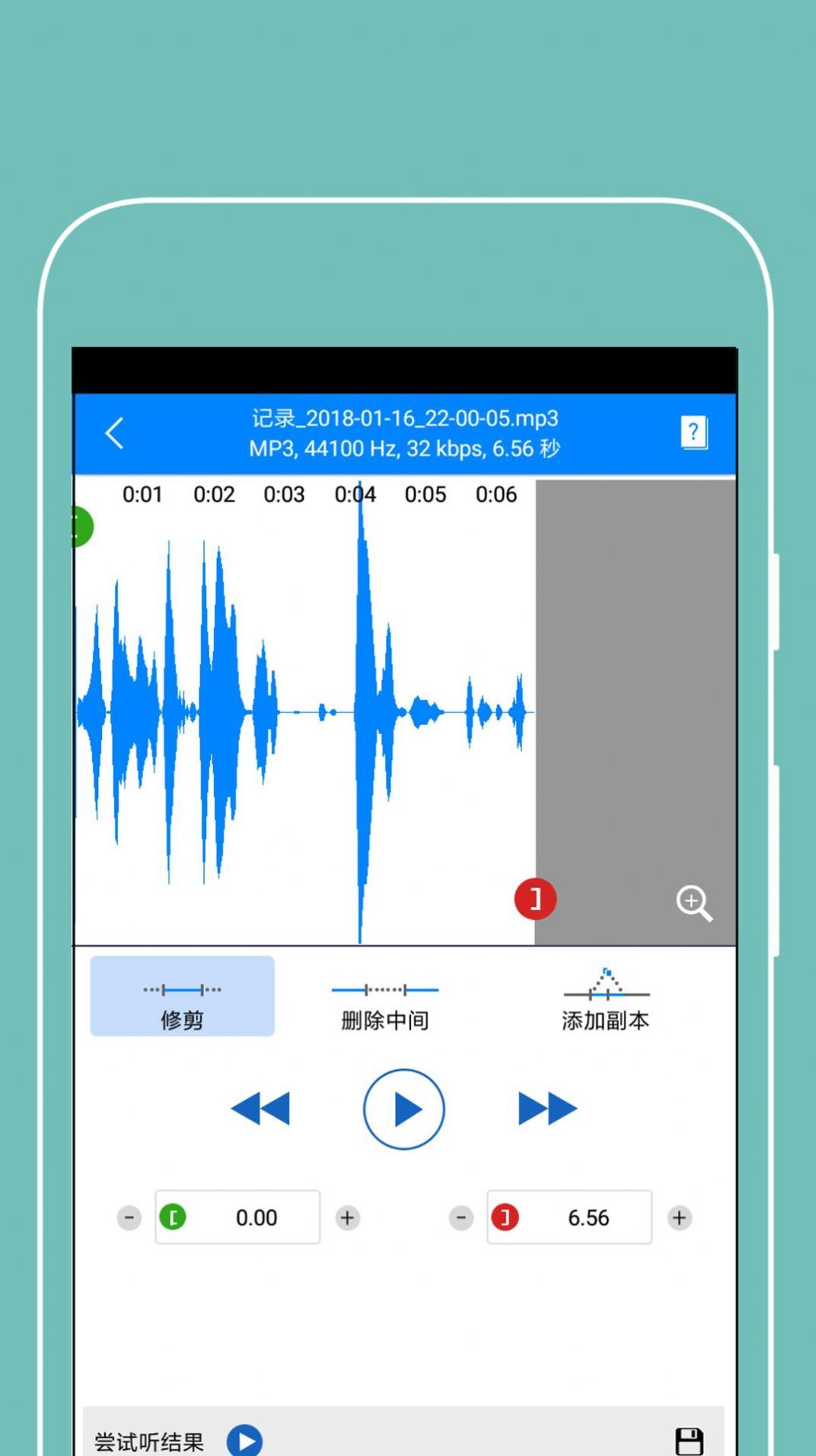Fast-forward using the double arrow control

click(547, 1109)
